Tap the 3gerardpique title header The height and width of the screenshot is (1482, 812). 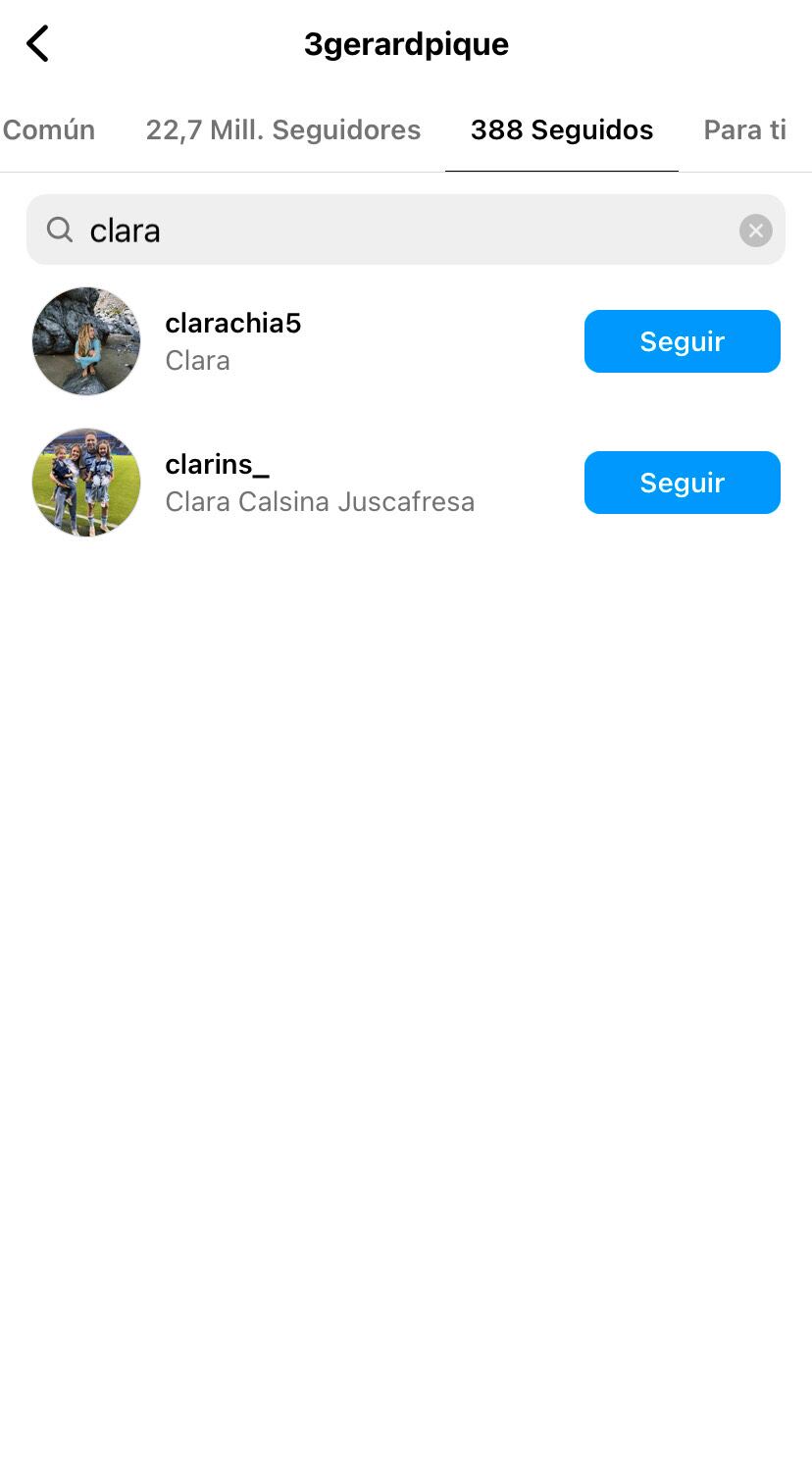[406, 43]
